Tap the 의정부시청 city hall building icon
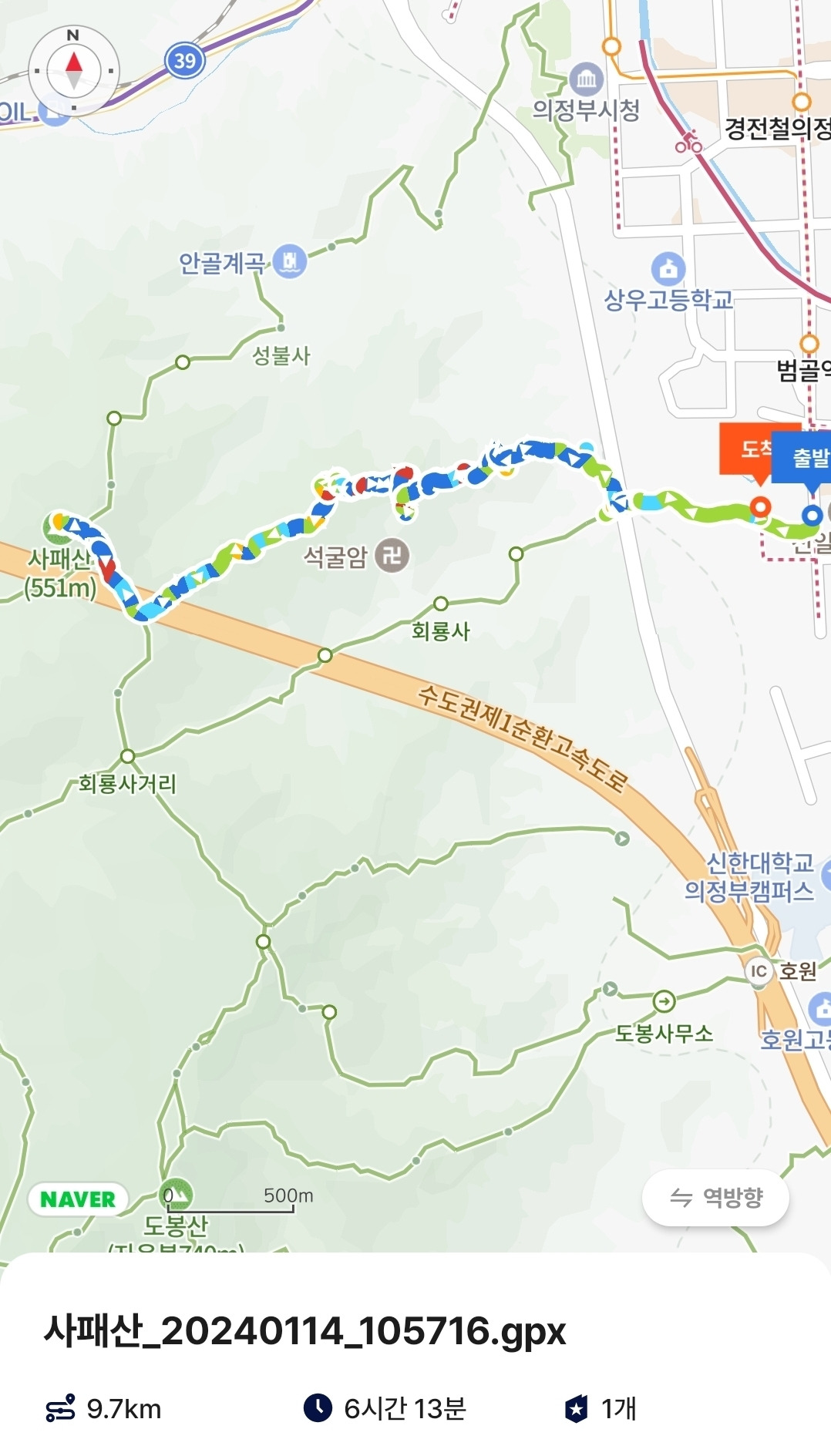The image size is (831, 1456). coord(586,79)
